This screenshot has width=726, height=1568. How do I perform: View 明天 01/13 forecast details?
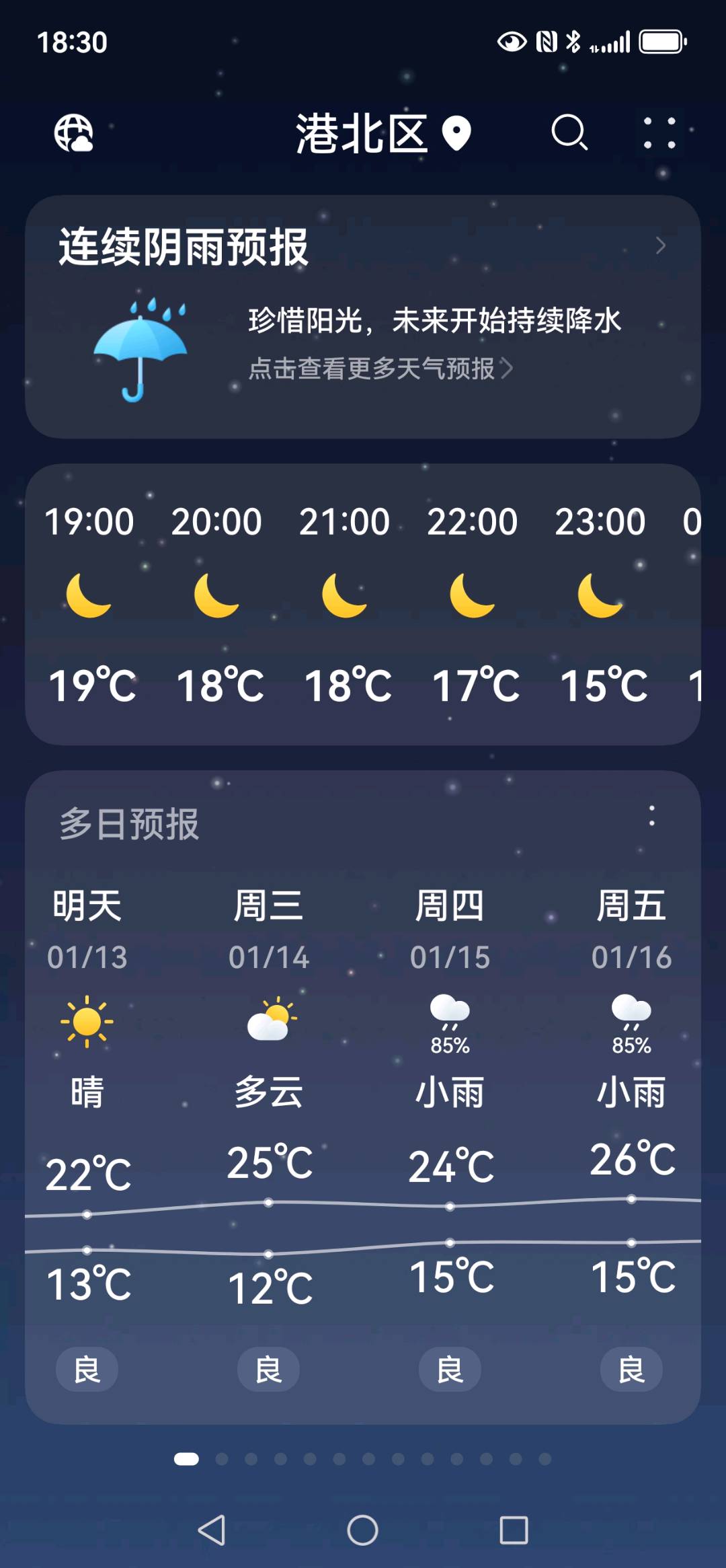[87, 928]
